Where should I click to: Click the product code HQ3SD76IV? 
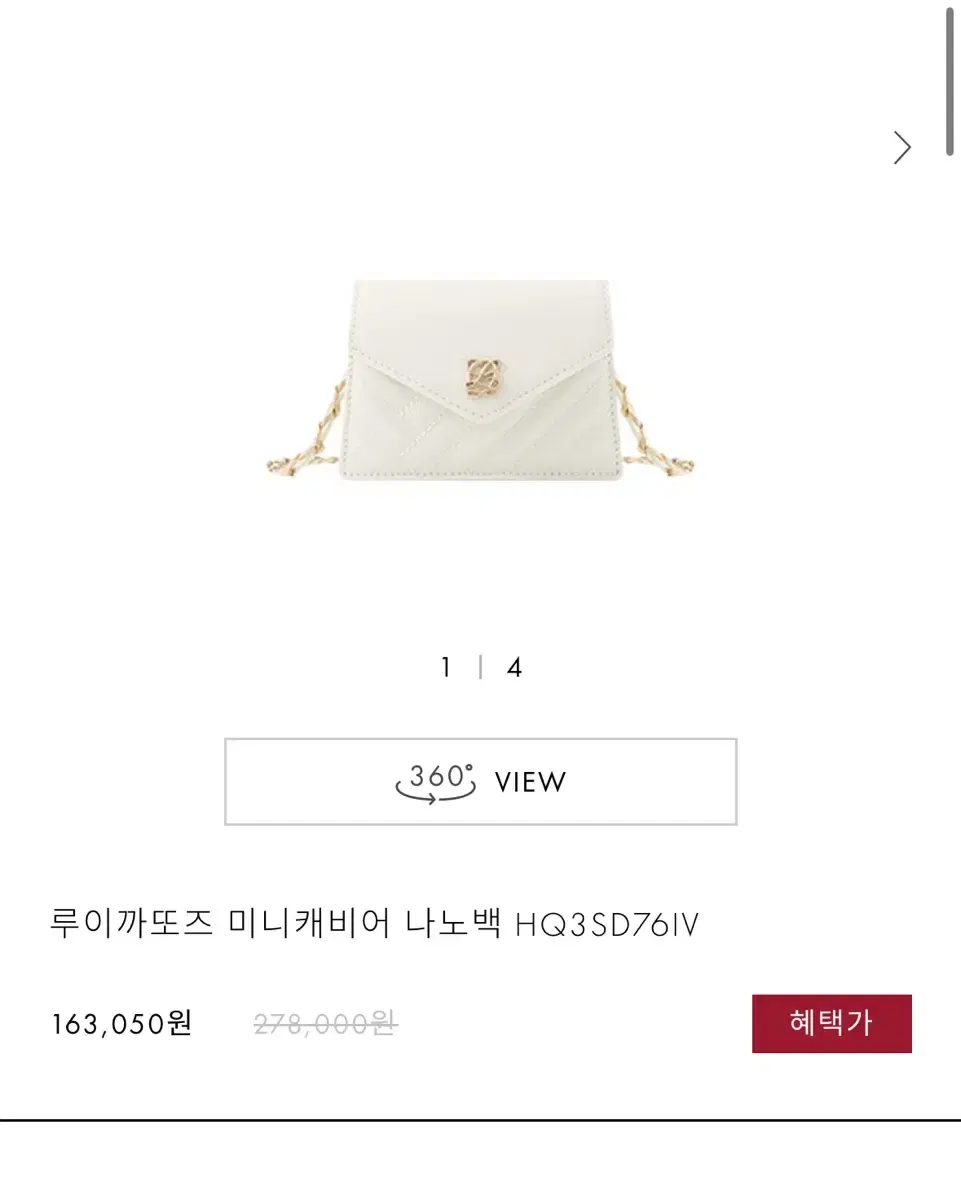tap(609, 925)
